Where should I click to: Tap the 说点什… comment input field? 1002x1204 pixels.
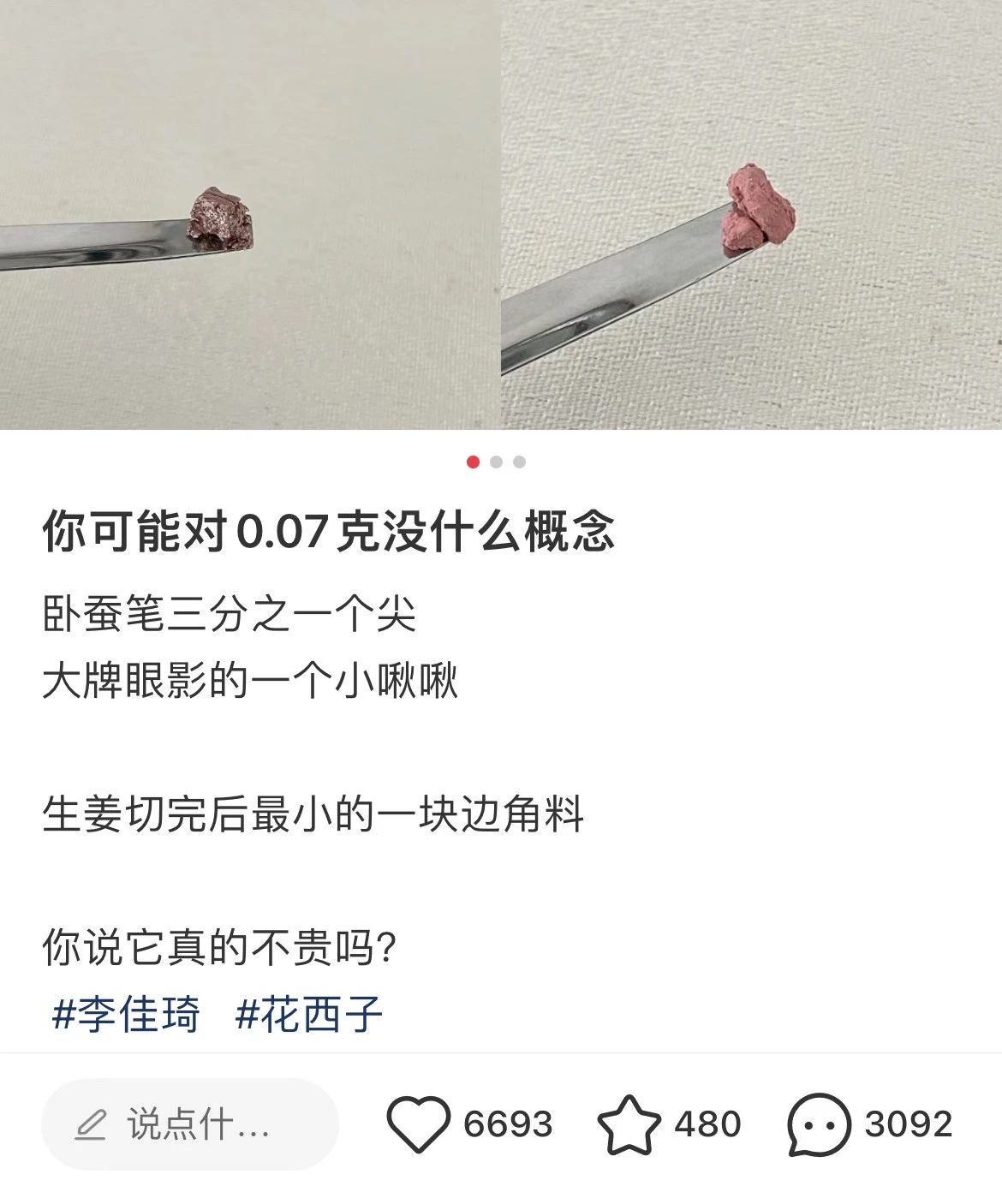click(x=190, y=1124)
